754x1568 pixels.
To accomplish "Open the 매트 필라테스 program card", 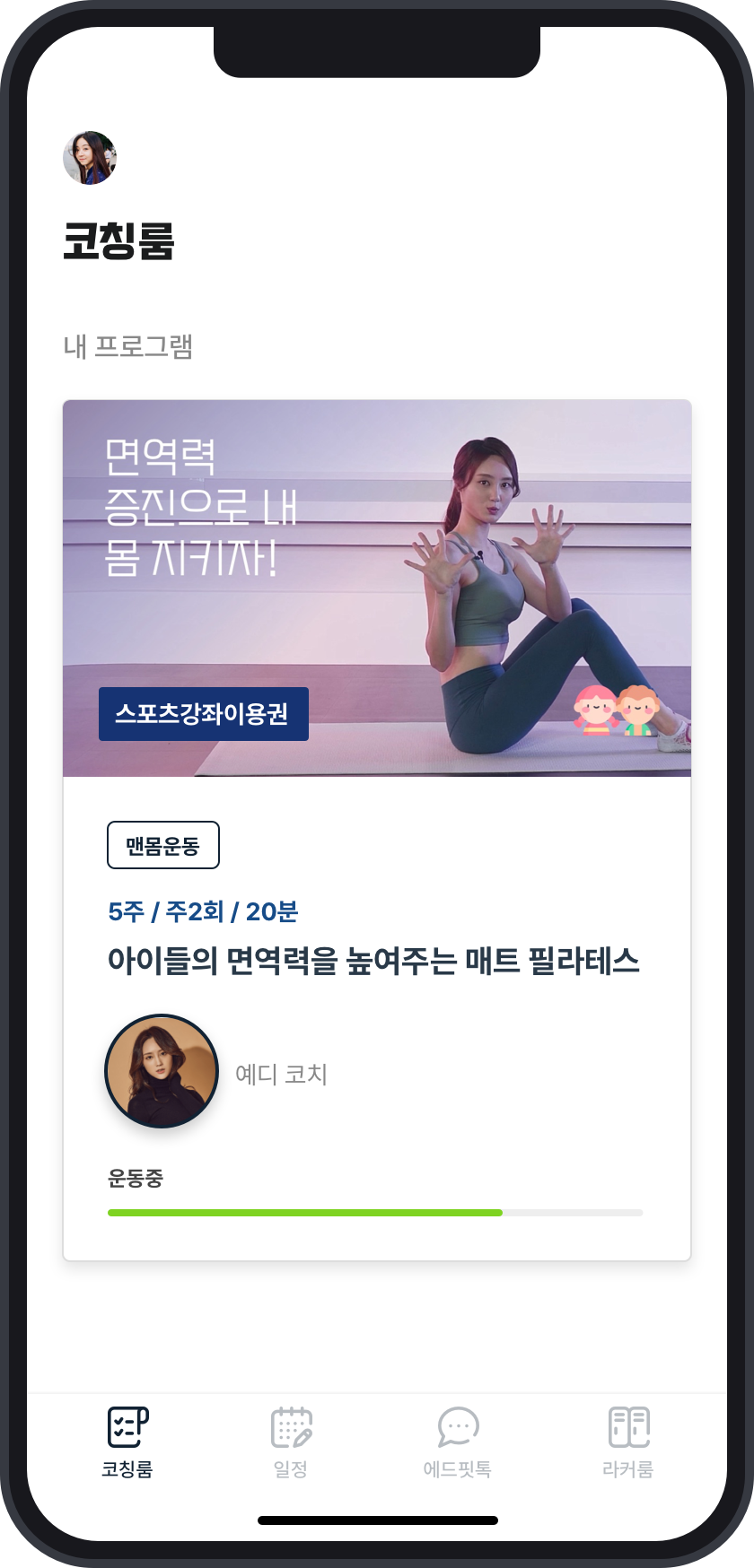I will (x=375, y=961).
